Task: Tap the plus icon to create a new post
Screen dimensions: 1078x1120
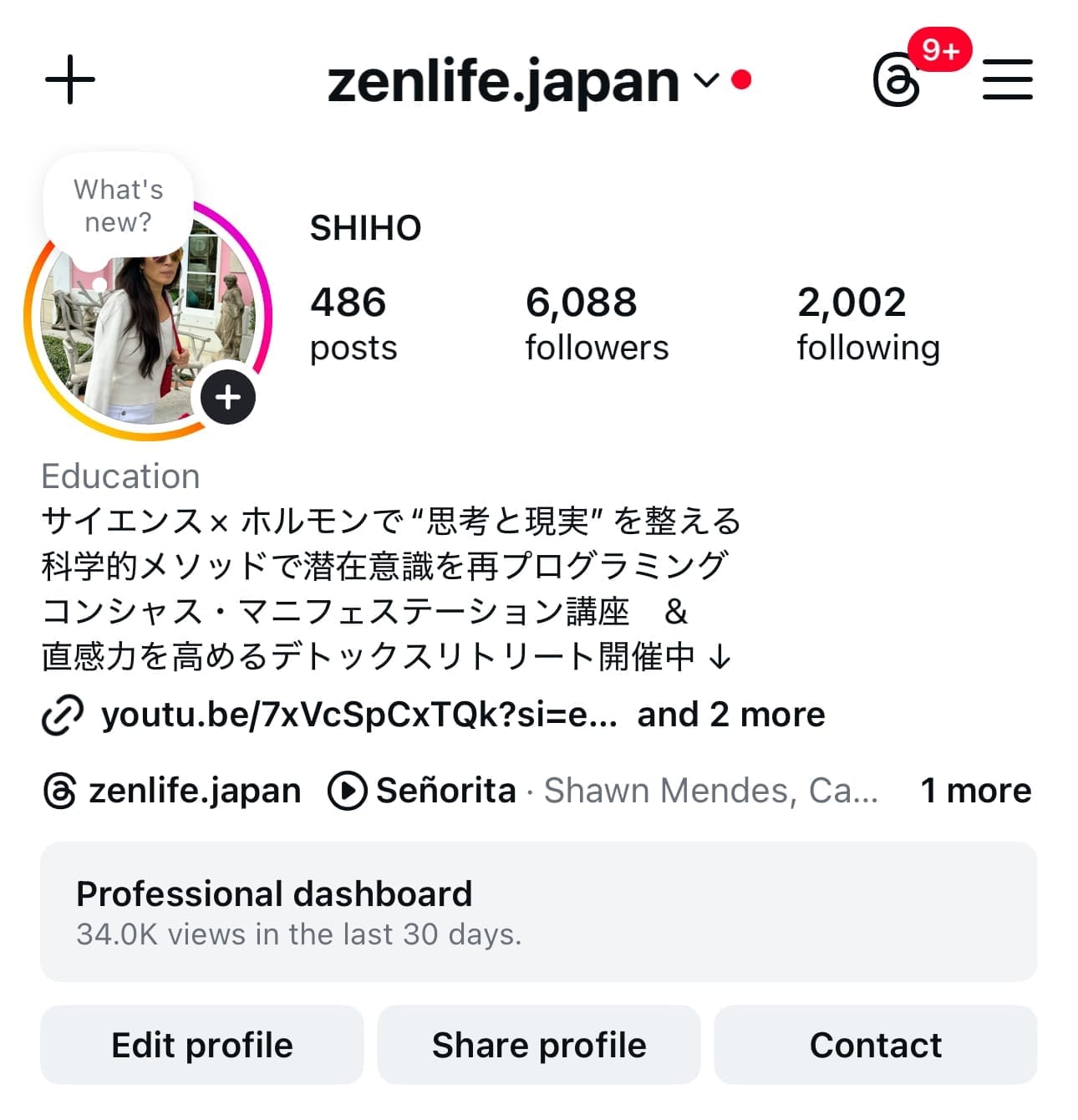Action: pos(70,80)
